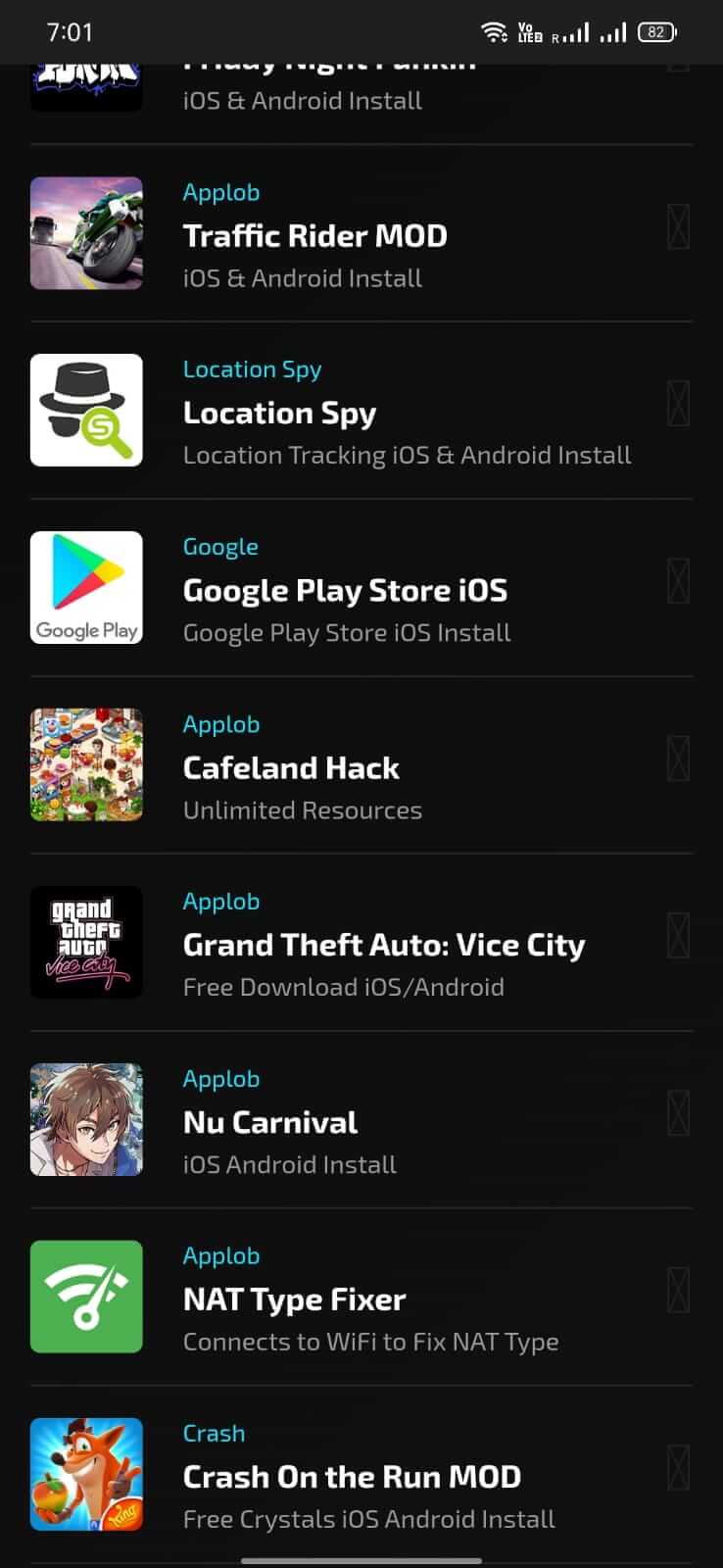Tap the Location Spy detective icon

tap(86, 411)
